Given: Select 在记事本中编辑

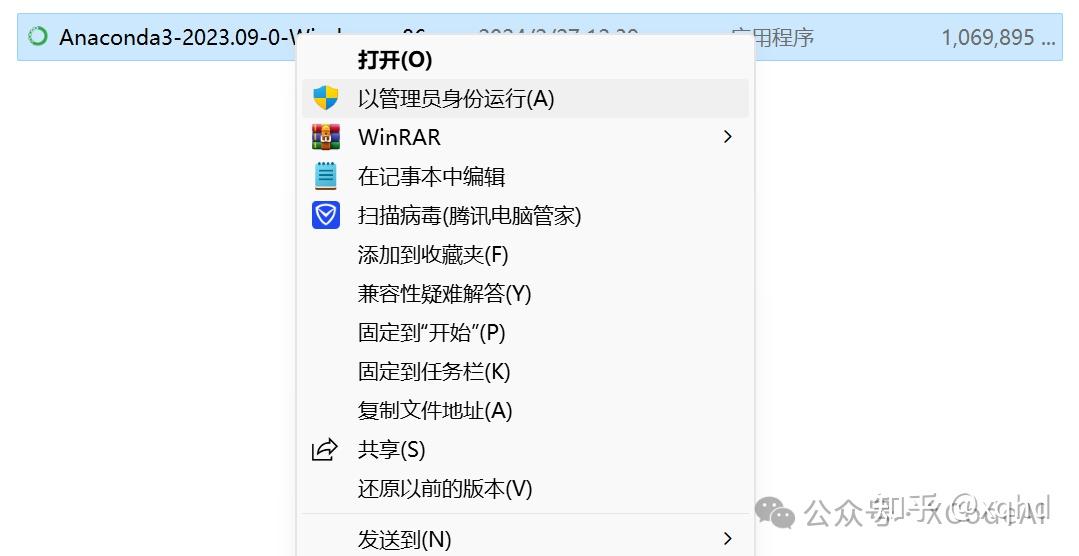Looking at the screenshot, I should click(x=431, y=177).
